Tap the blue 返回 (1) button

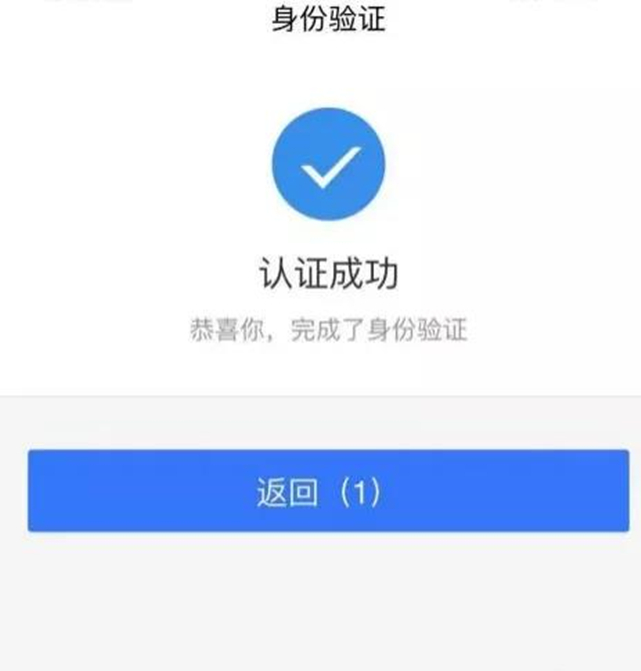320,493
